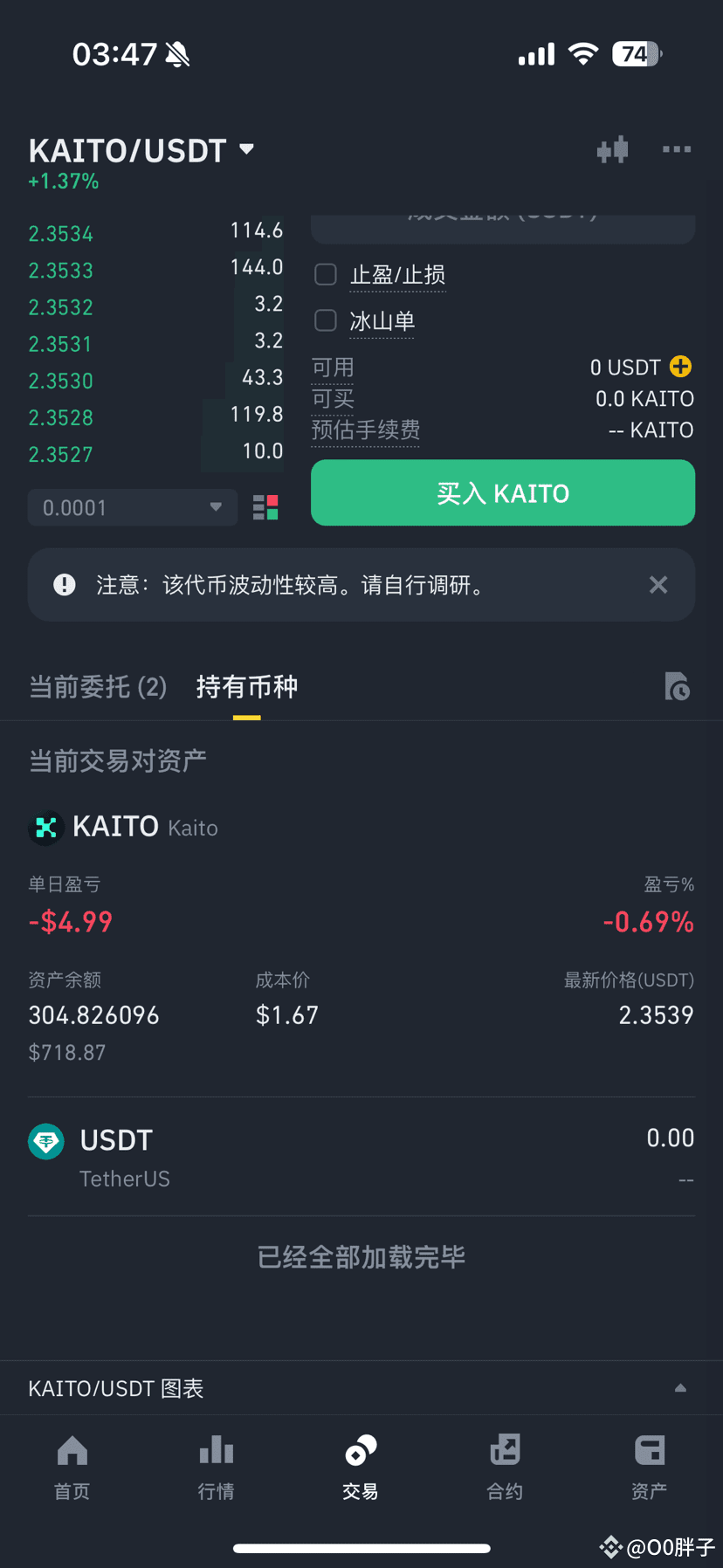The width and height of the screenshot is (723, 1568).
Task: Tap the yellow plus to deposit USDT
Action: [x=680, y=367]
